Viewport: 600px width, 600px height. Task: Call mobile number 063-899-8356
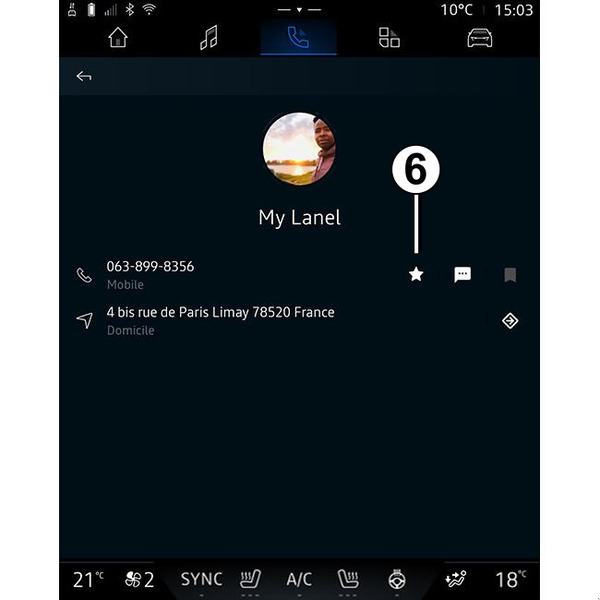pos(150,267)
